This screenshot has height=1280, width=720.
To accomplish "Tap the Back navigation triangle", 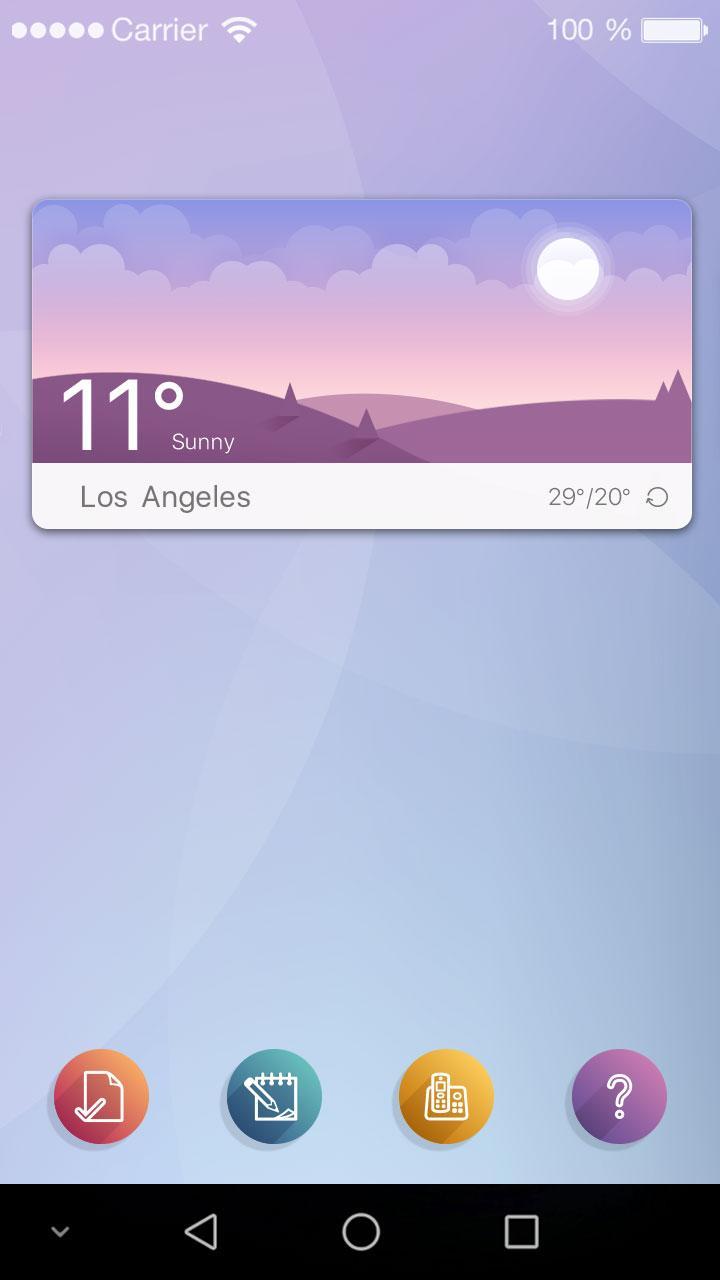I will pyautogui.click(x=202, y=1232).
